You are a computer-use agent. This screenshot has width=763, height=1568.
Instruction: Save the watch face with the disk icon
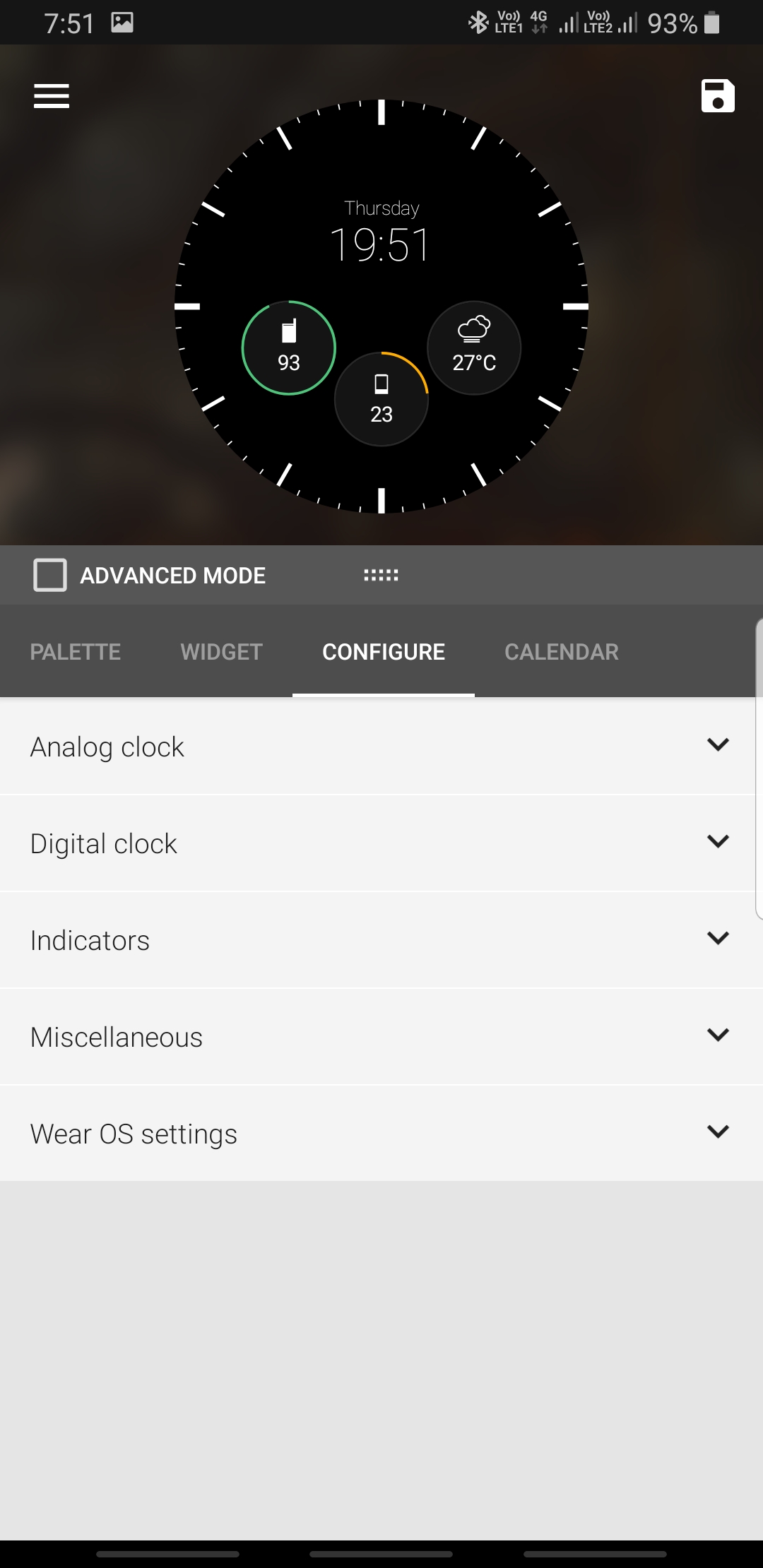pos(717,96)
